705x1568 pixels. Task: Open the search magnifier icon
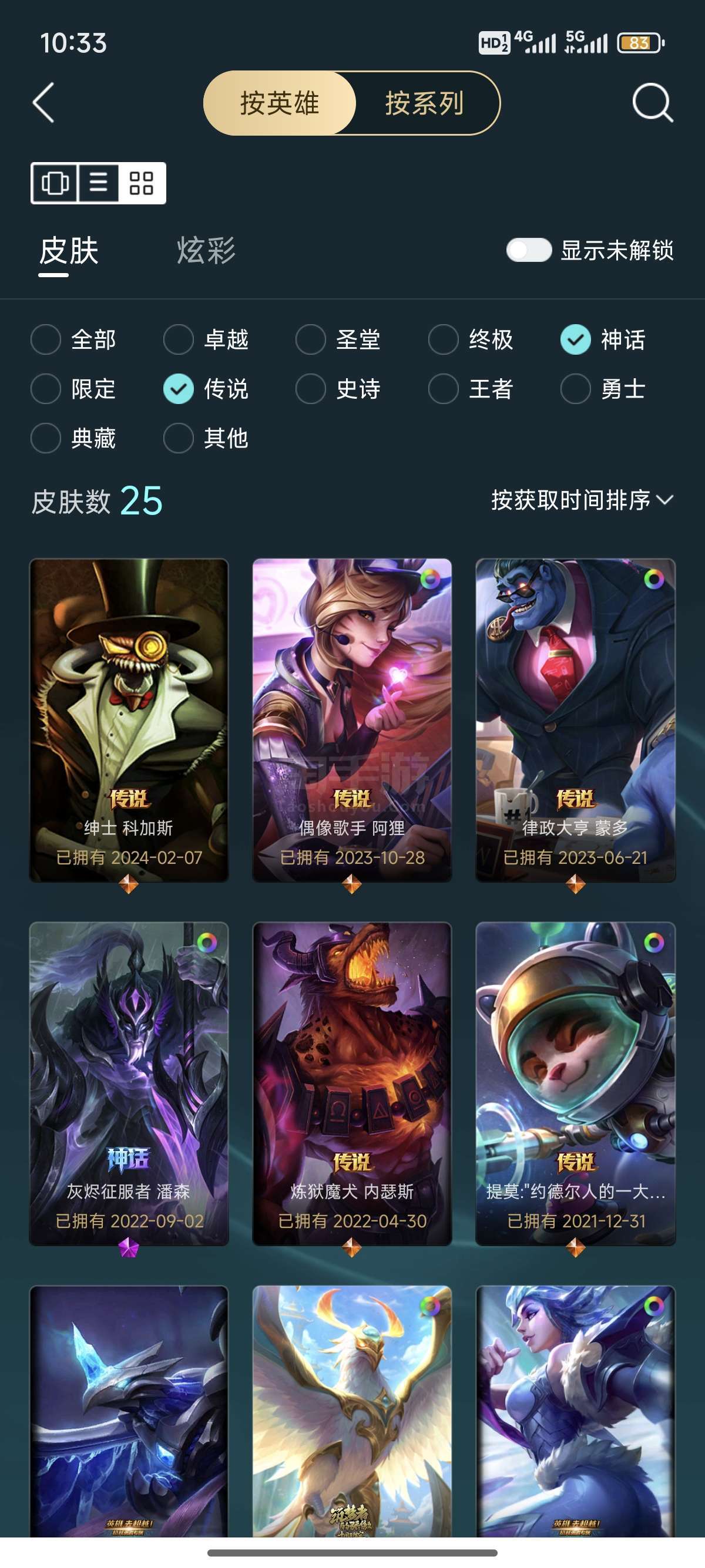(x=653, y=102)
